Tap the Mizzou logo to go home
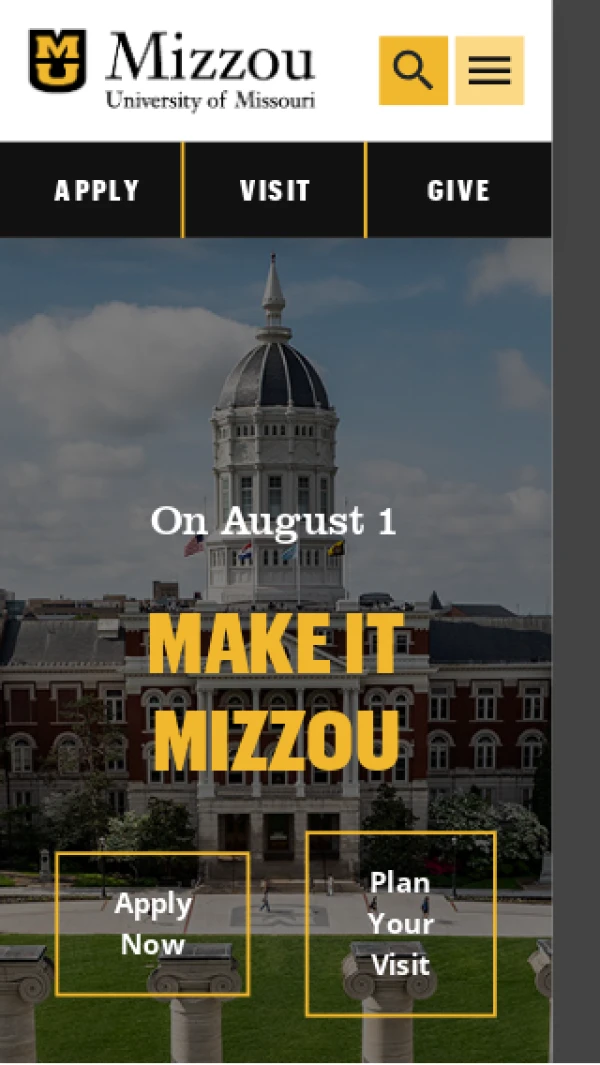Viewport: 600px width, 1065px height. click(172, 70)
